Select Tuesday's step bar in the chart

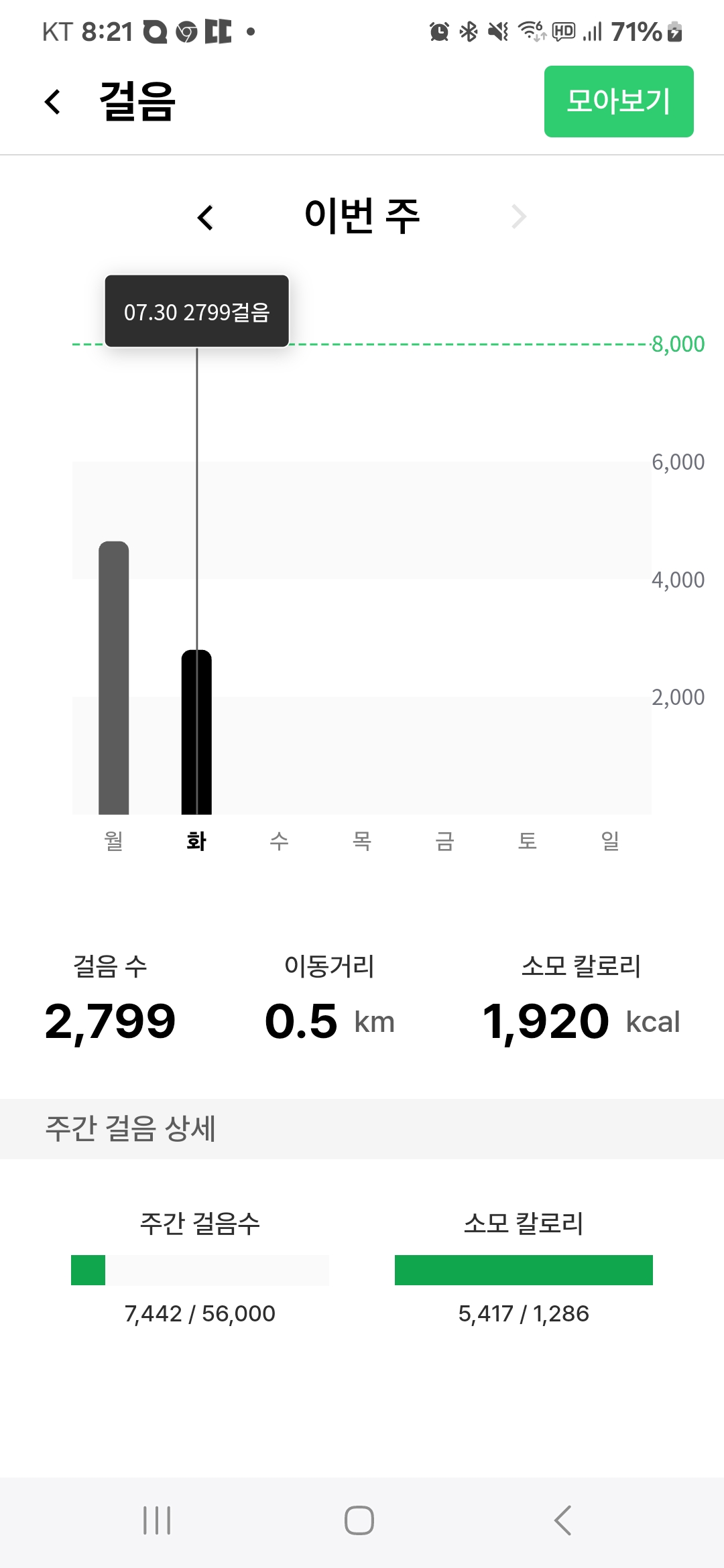(196, 732)
